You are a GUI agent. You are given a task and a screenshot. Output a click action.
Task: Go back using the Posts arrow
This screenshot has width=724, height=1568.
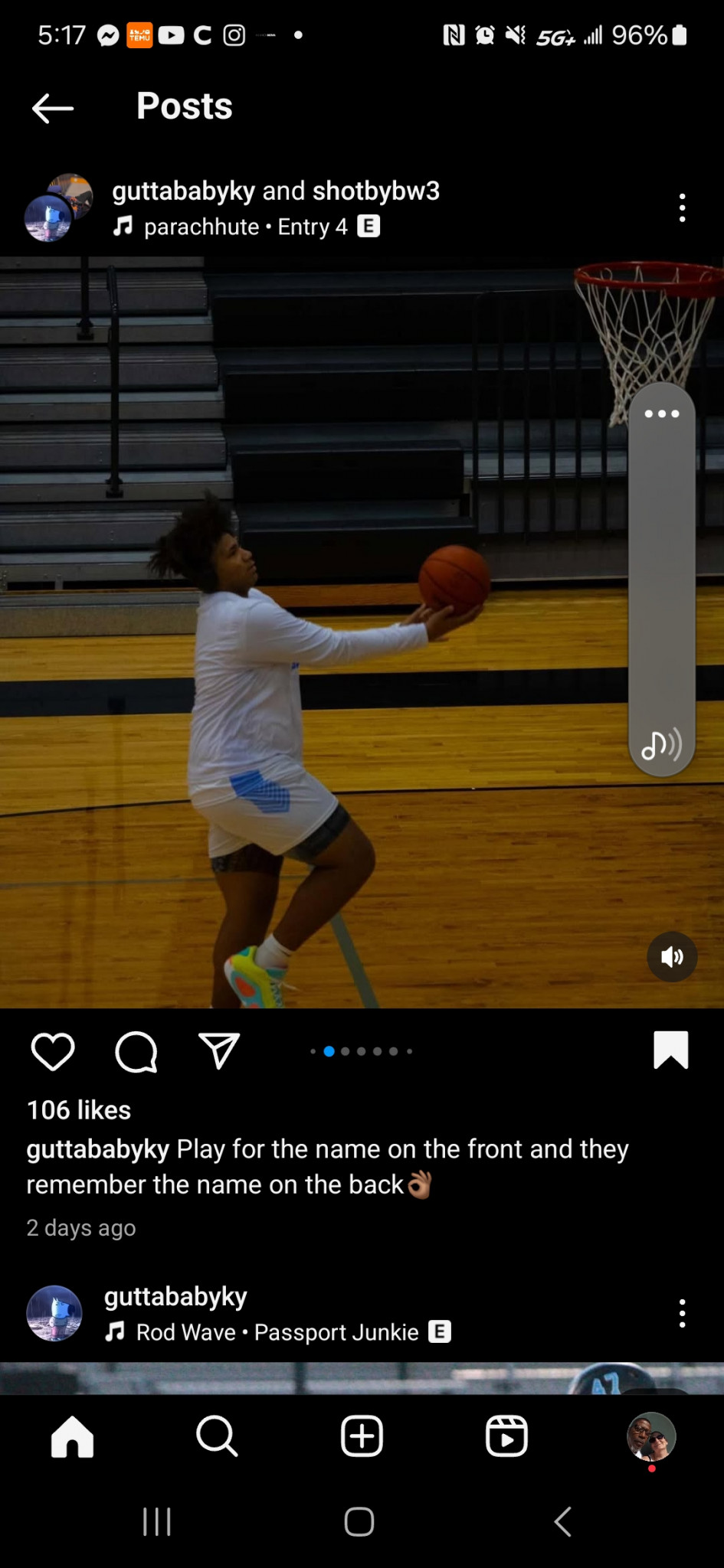tap(53, 108)
